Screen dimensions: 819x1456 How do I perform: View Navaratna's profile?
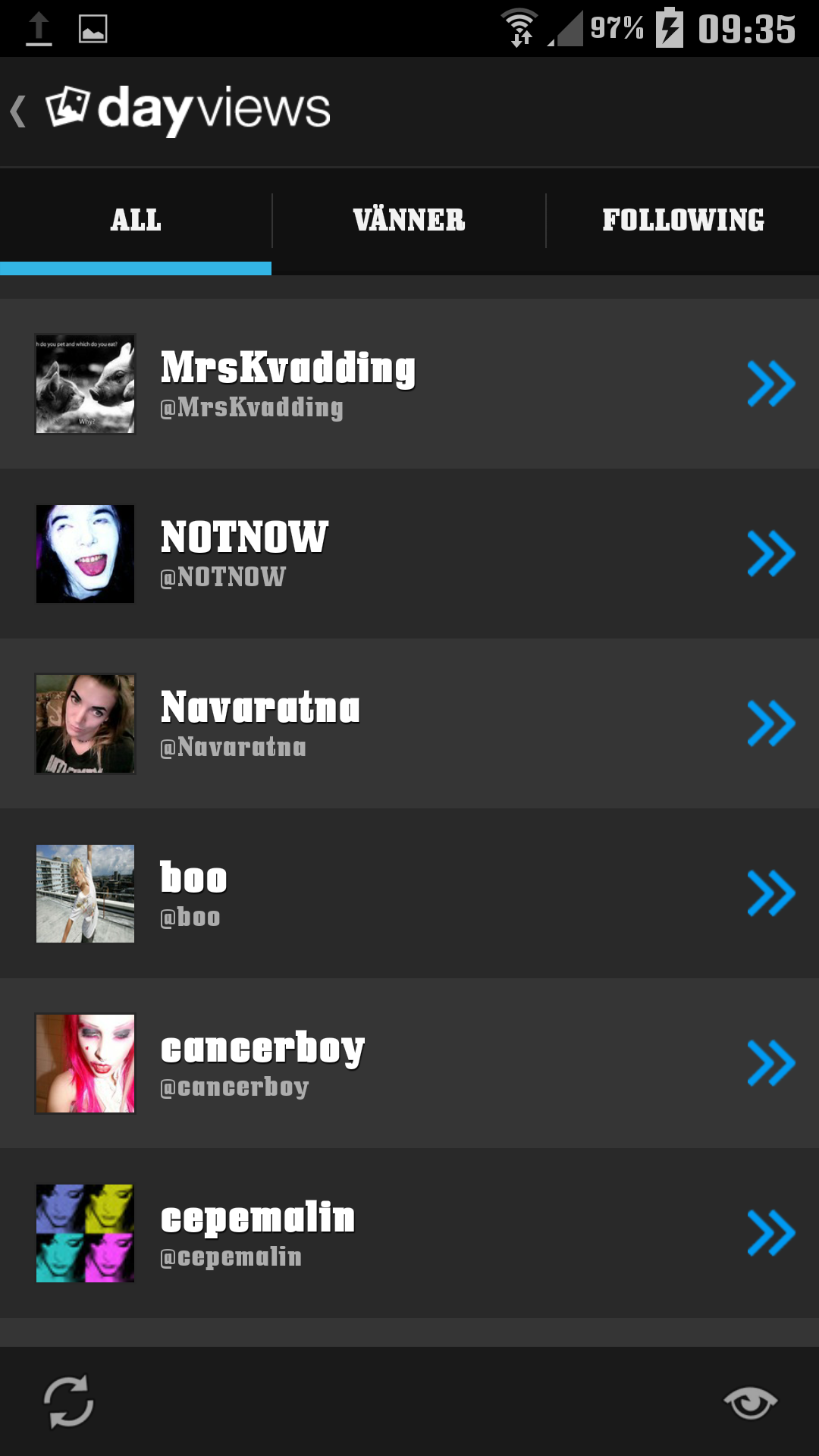409,723
